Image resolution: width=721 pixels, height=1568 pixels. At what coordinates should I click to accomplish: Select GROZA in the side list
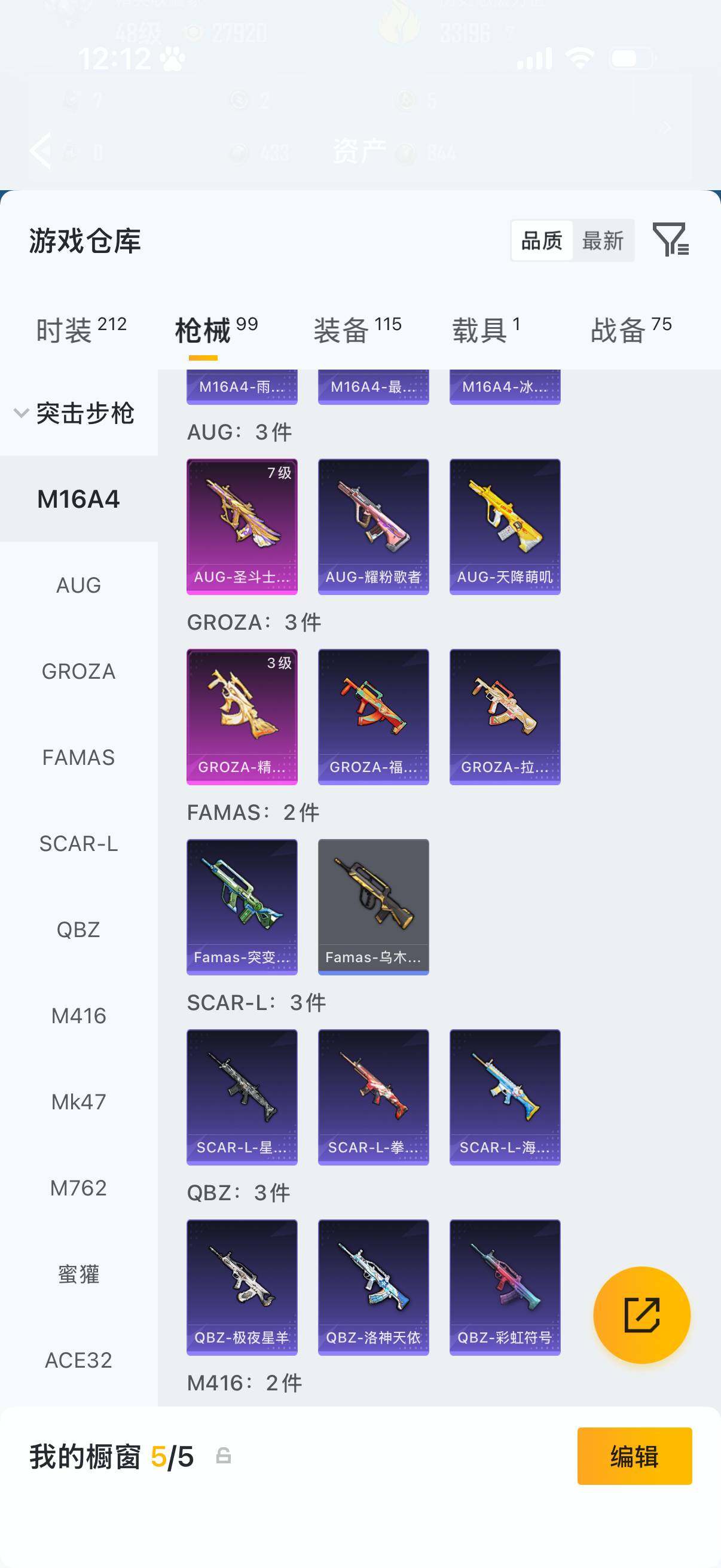[x=78, y=671]
